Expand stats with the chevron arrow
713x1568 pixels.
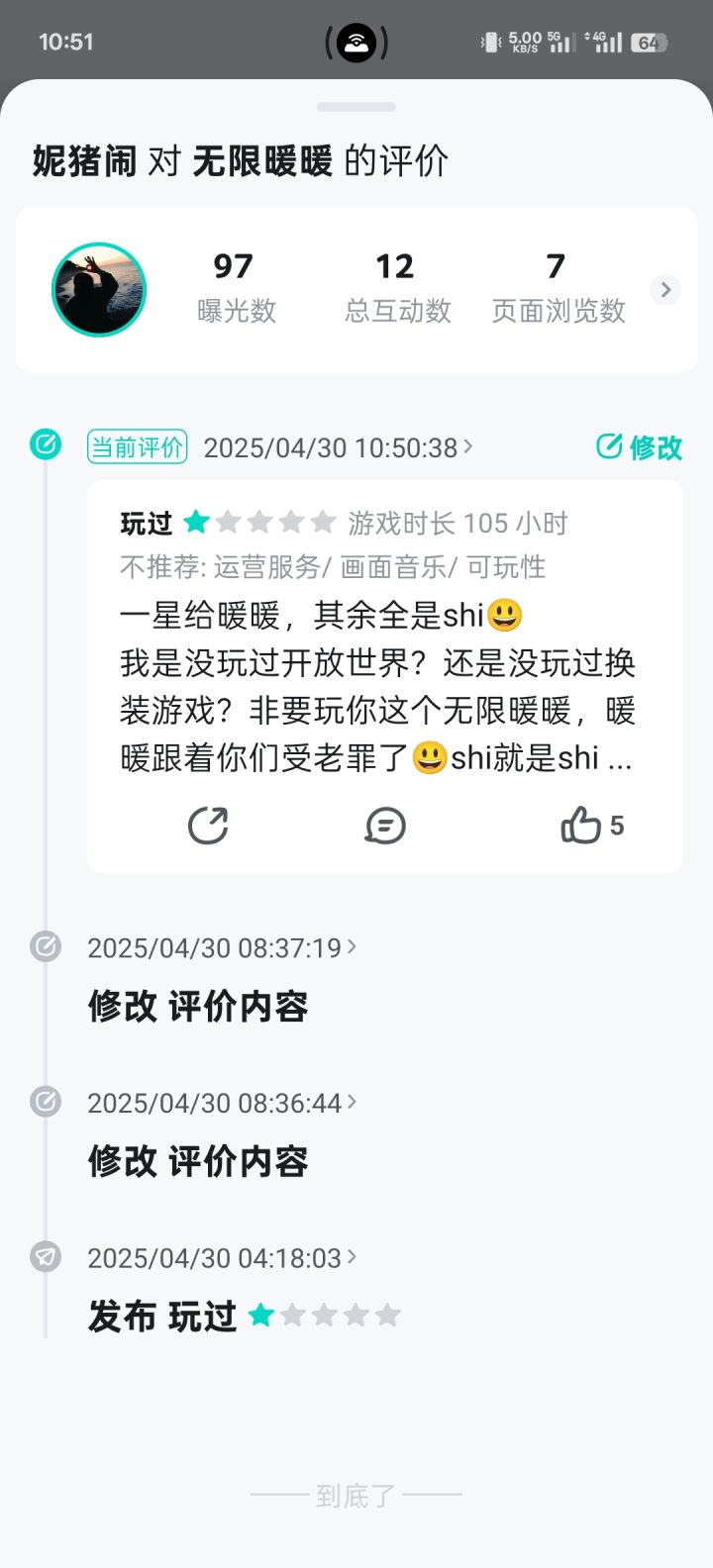665,290
